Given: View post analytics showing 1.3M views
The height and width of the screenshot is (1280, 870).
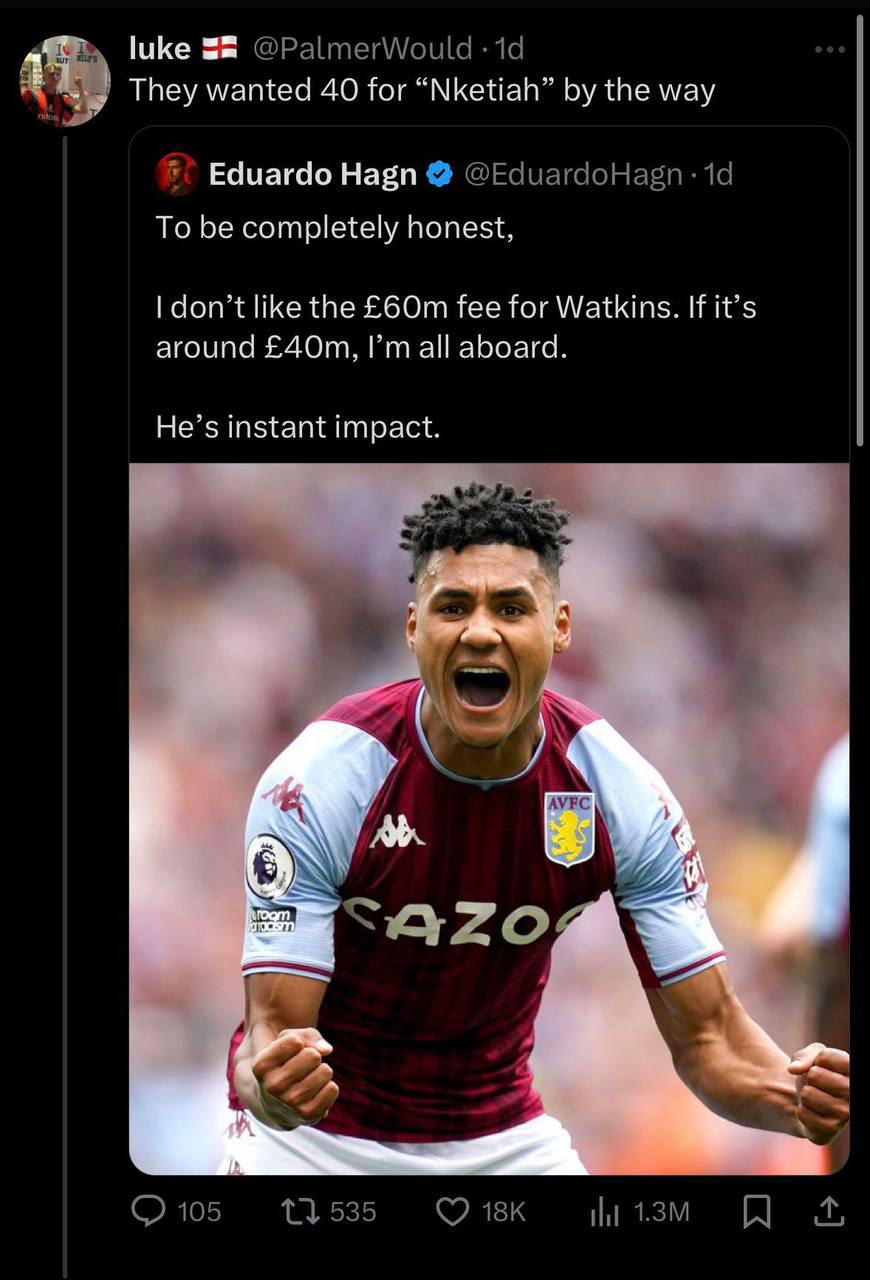Looking at the screenshot, I should point(605,1212).
